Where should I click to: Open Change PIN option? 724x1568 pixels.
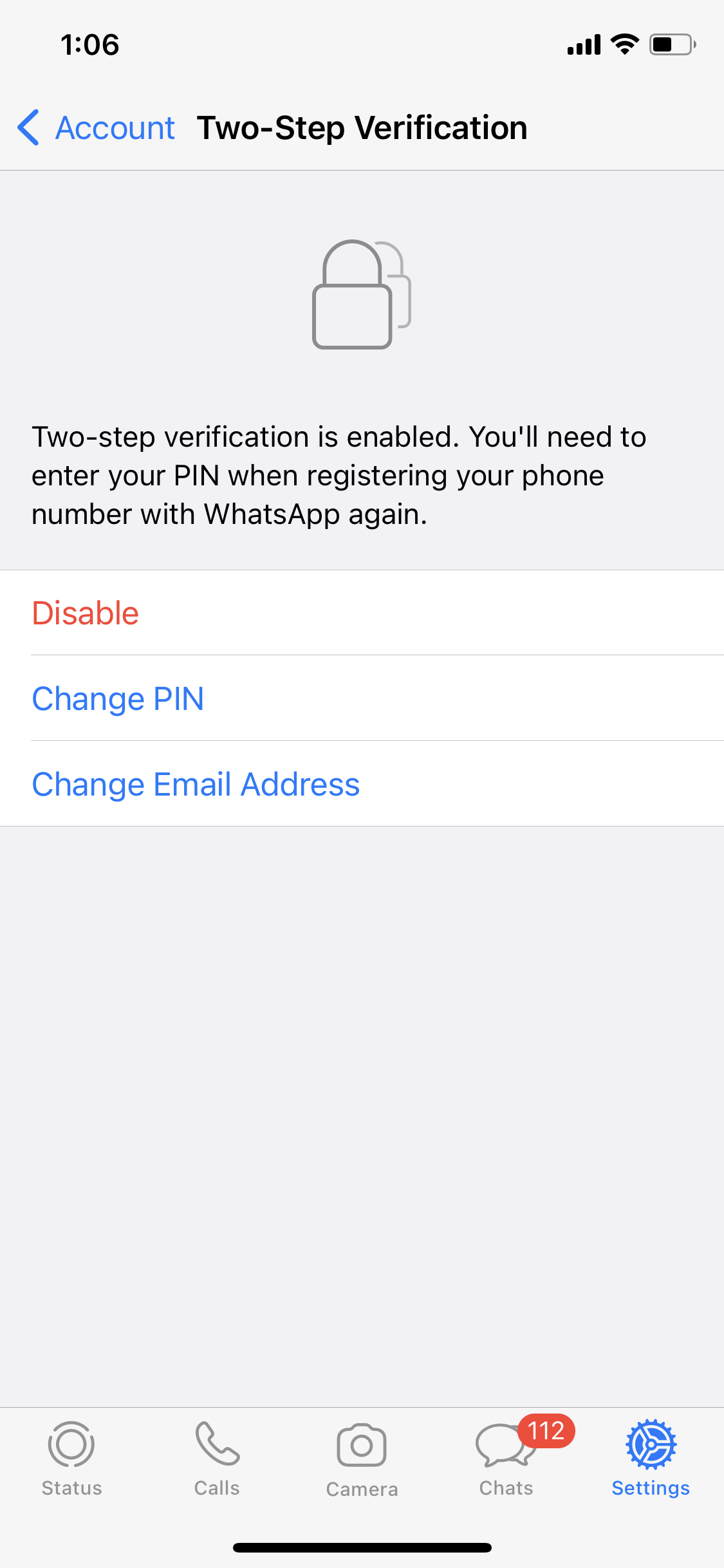pos(362,698)
